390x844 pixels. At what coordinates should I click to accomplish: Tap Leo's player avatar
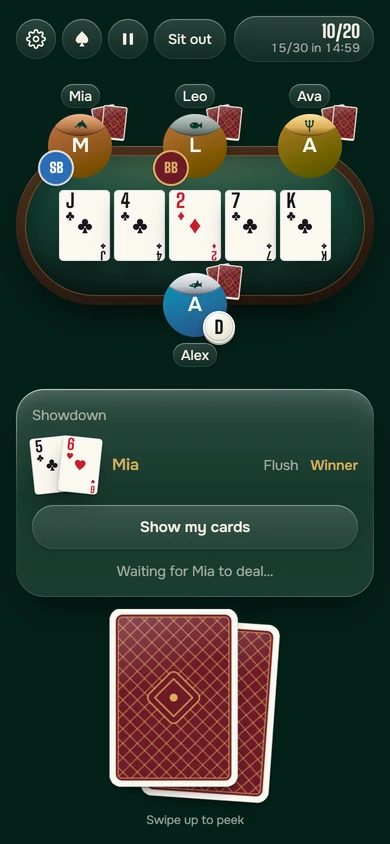coord(195,145)
